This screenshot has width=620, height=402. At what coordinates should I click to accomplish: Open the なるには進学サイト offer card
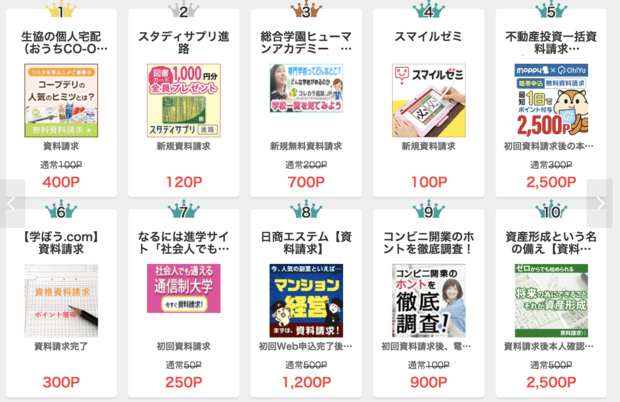tap(183, 300)
